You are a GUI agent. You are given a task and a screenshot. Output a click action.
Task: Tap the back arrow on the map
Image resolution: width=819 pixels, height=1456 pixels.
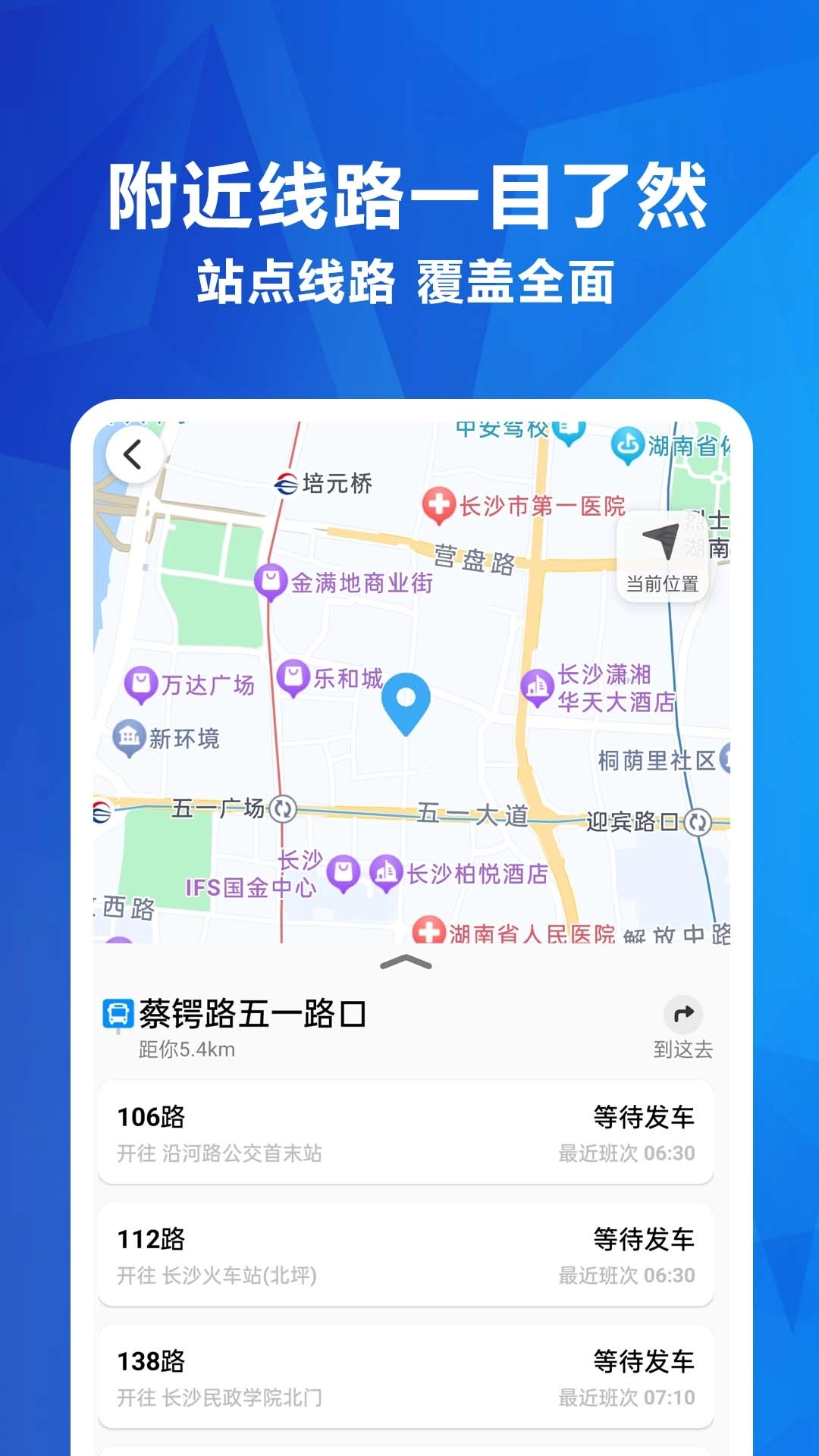coord(133,453)
